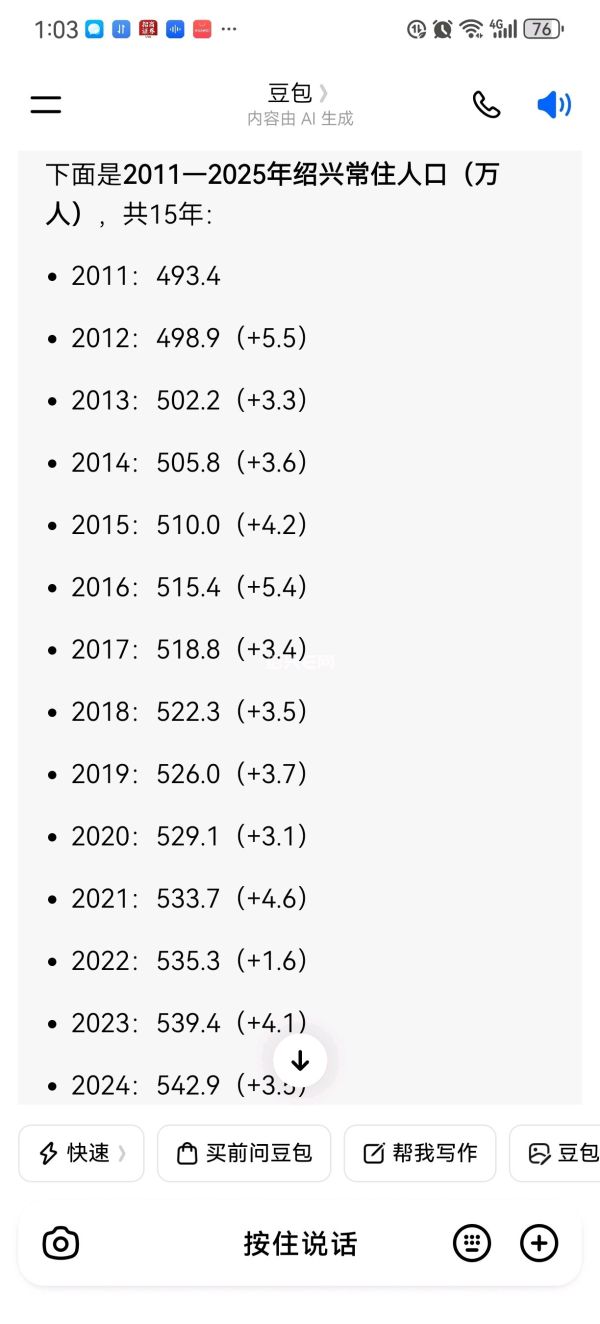The height and width of the screenshot is (1324, 600).
Task: Open the hamburger menu
Action: 46,104
